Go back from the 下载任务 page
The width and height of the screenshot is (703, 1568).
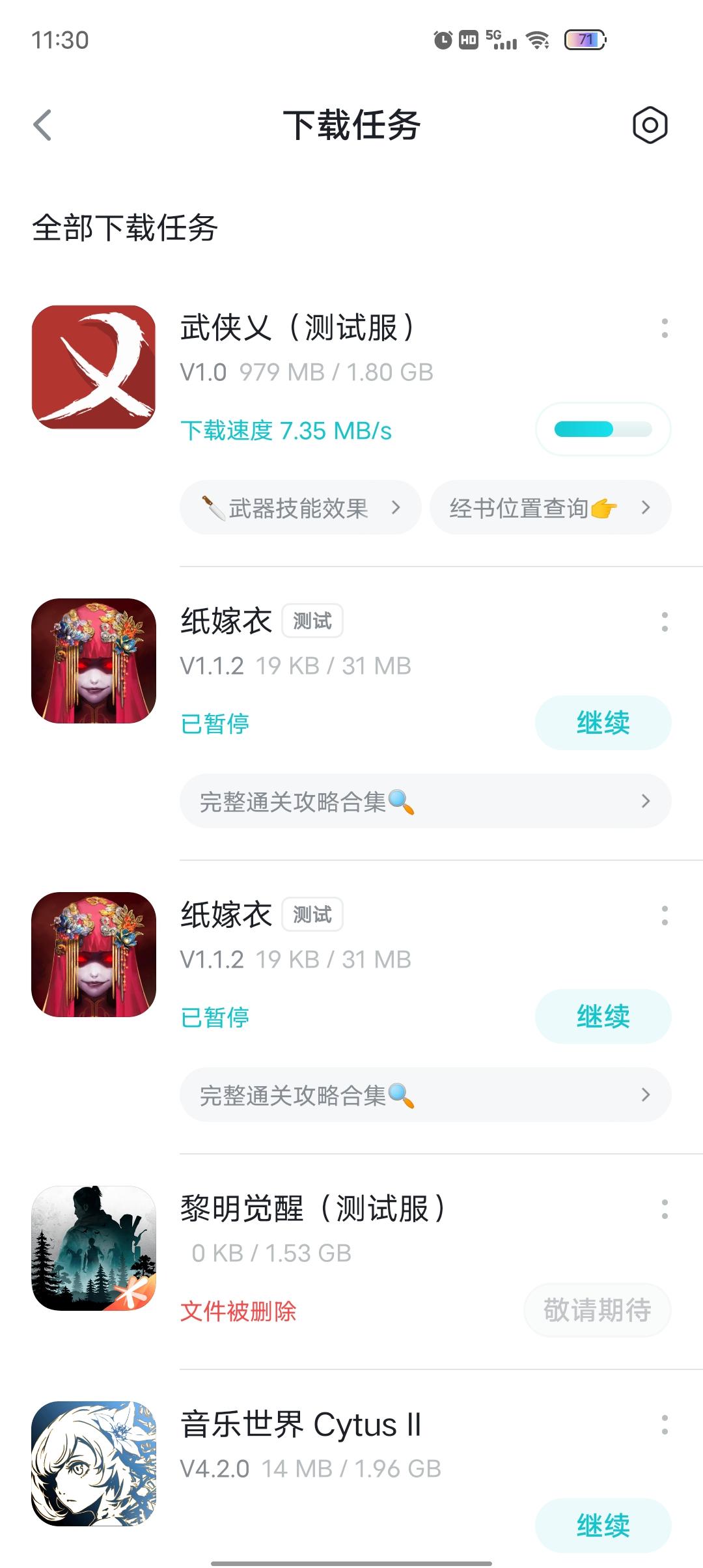(43, 125)
